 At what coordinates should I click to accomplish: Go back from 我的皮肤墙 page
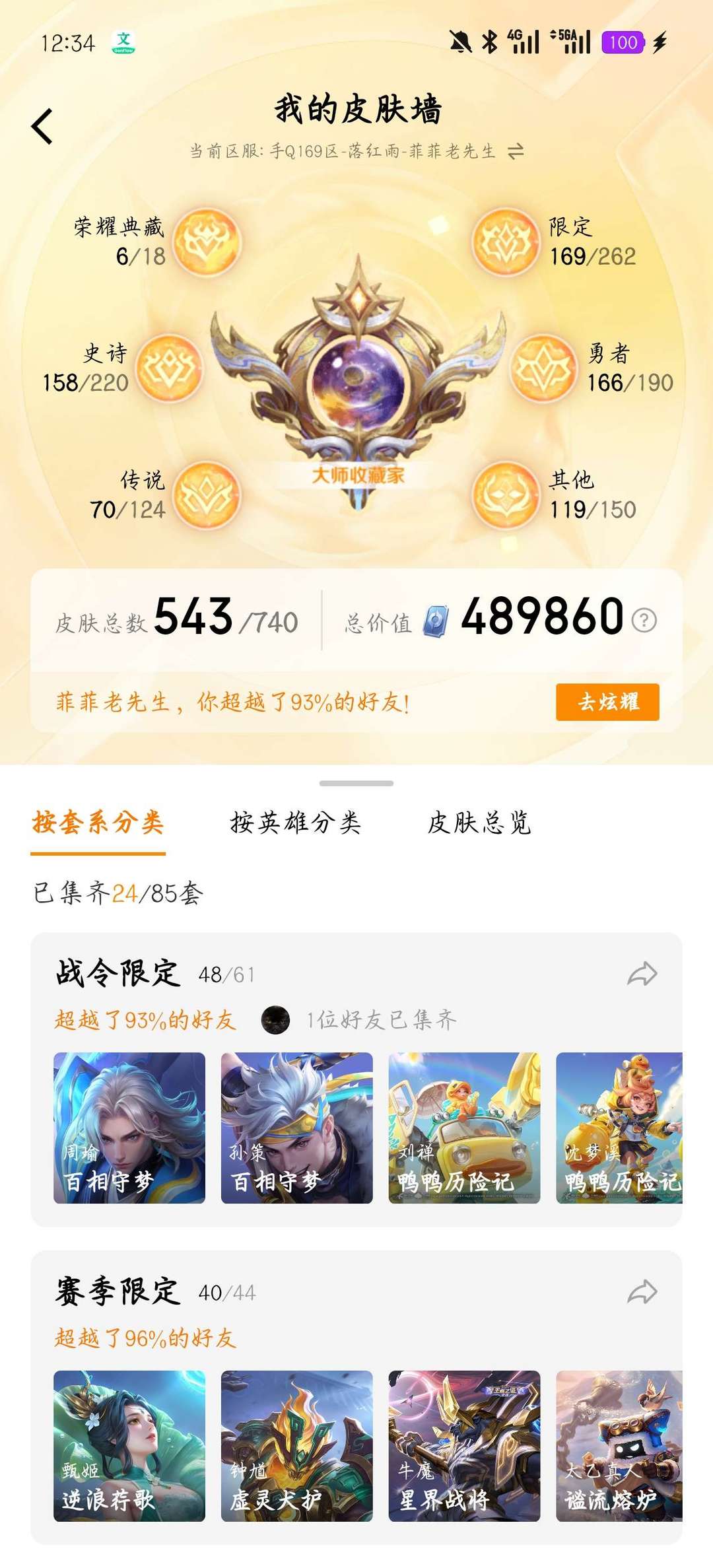tap(42, 126)
